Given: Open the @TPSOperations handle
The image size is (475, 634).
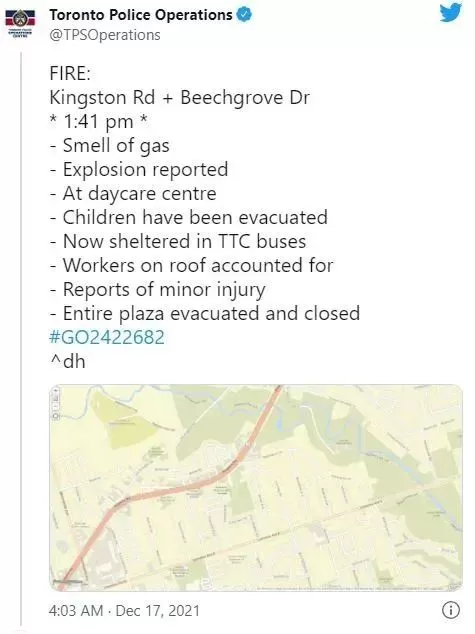Looking at the screenshot, I should [105, 35].
